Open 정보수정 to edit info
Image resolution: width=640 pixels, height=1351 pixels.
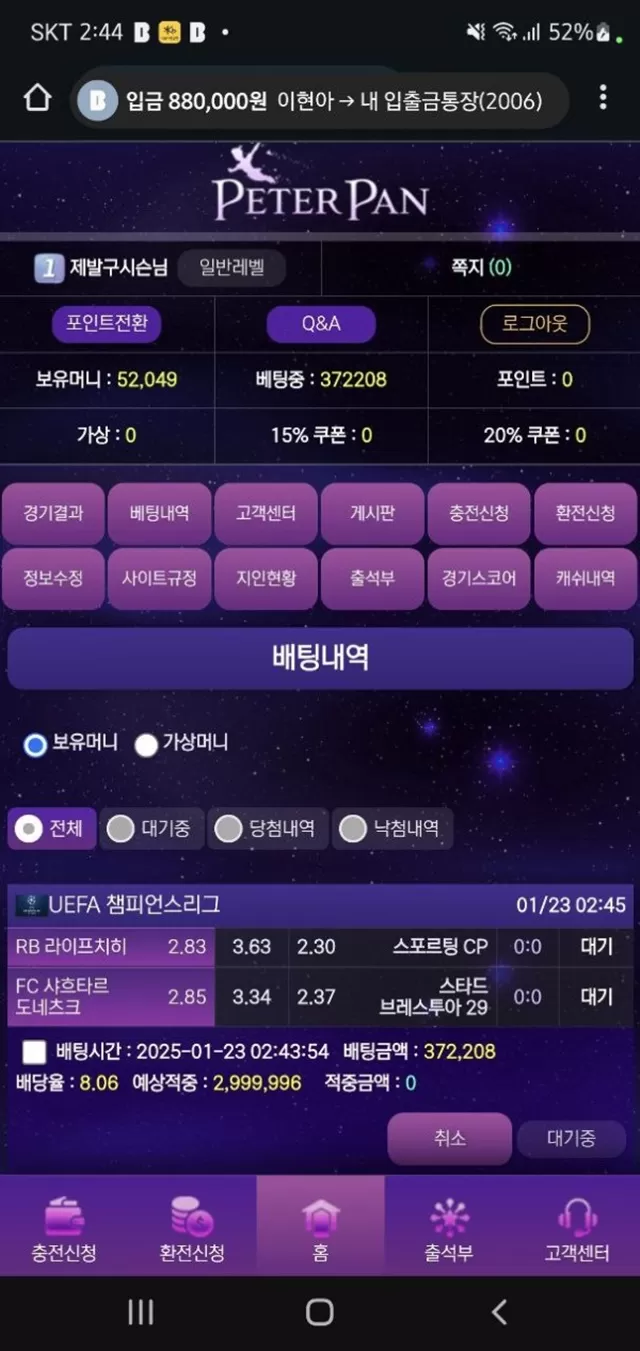pyautogui.click(x=53, y=578)
